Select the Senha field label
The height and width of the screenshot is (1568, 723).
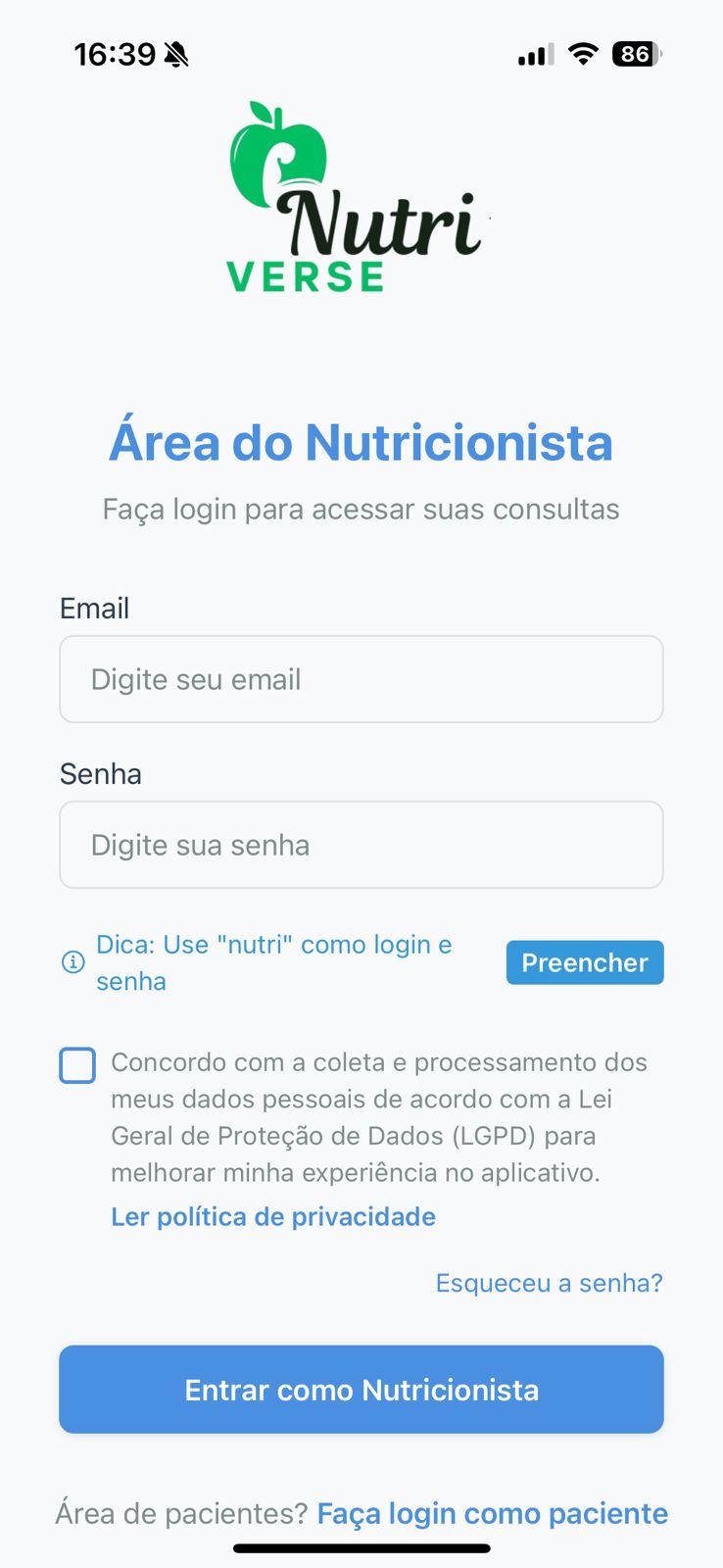point(100,773)
